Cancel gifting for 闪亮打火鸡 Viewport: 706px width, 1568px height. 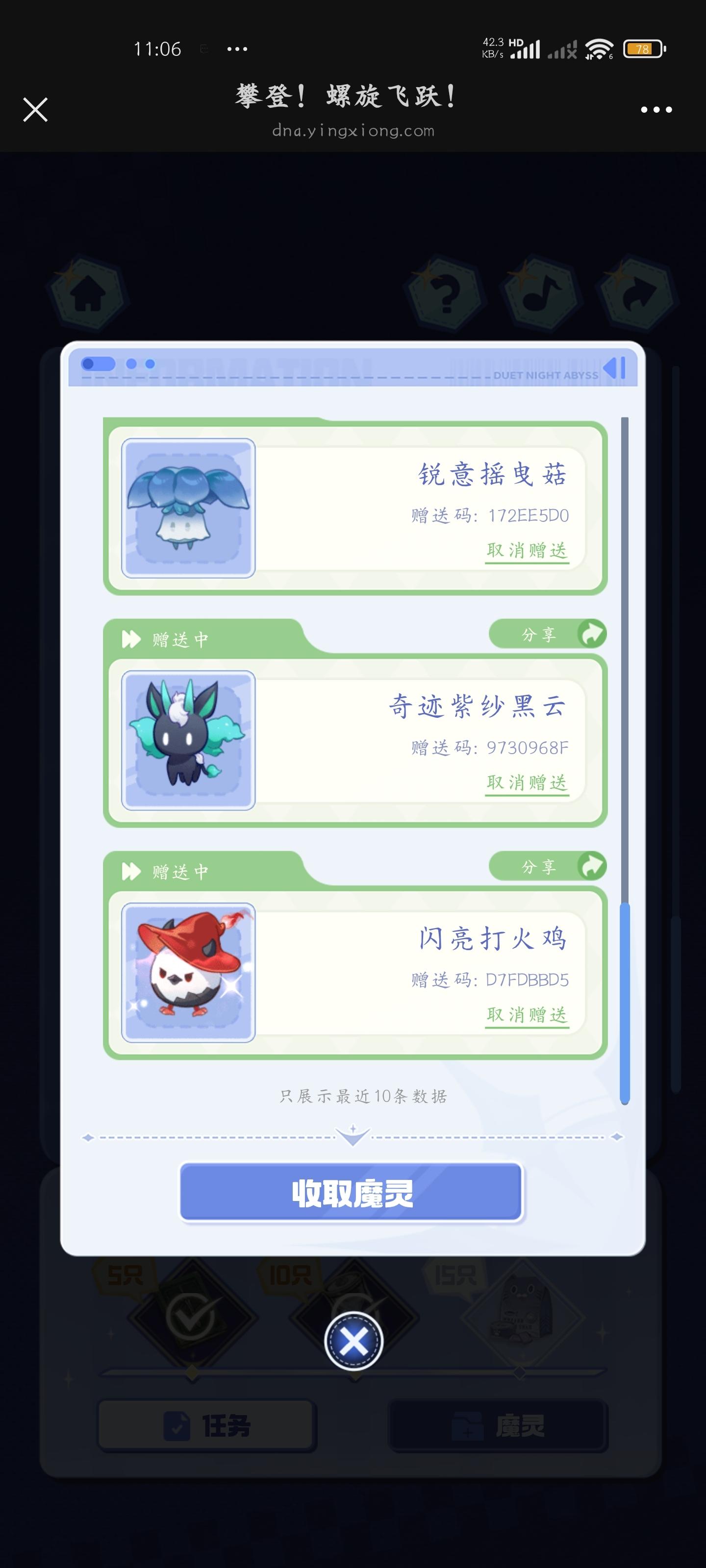coord(527,1014)
